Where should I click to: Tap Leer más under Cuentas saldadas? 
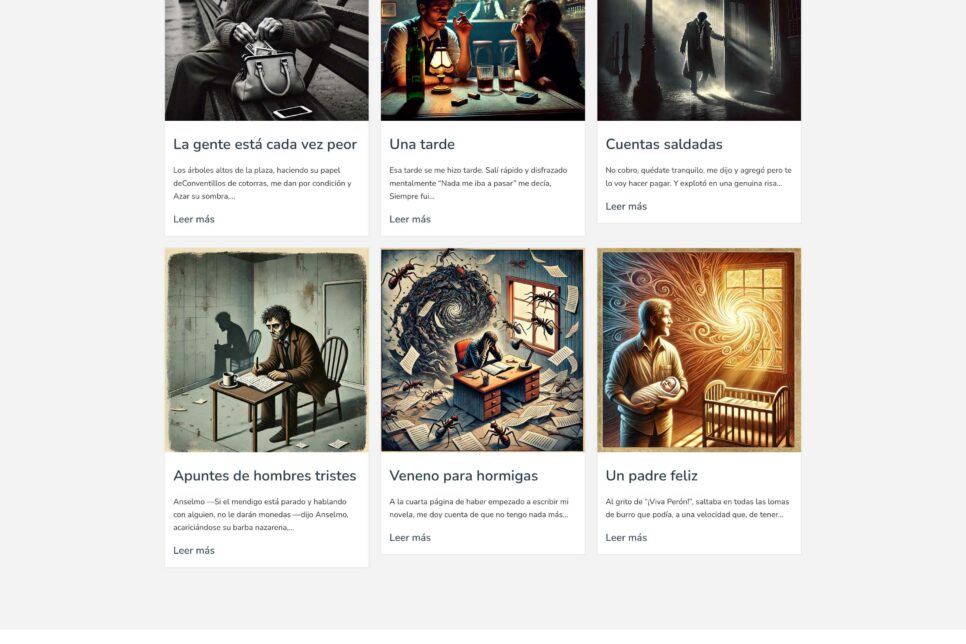coord(626,206)
